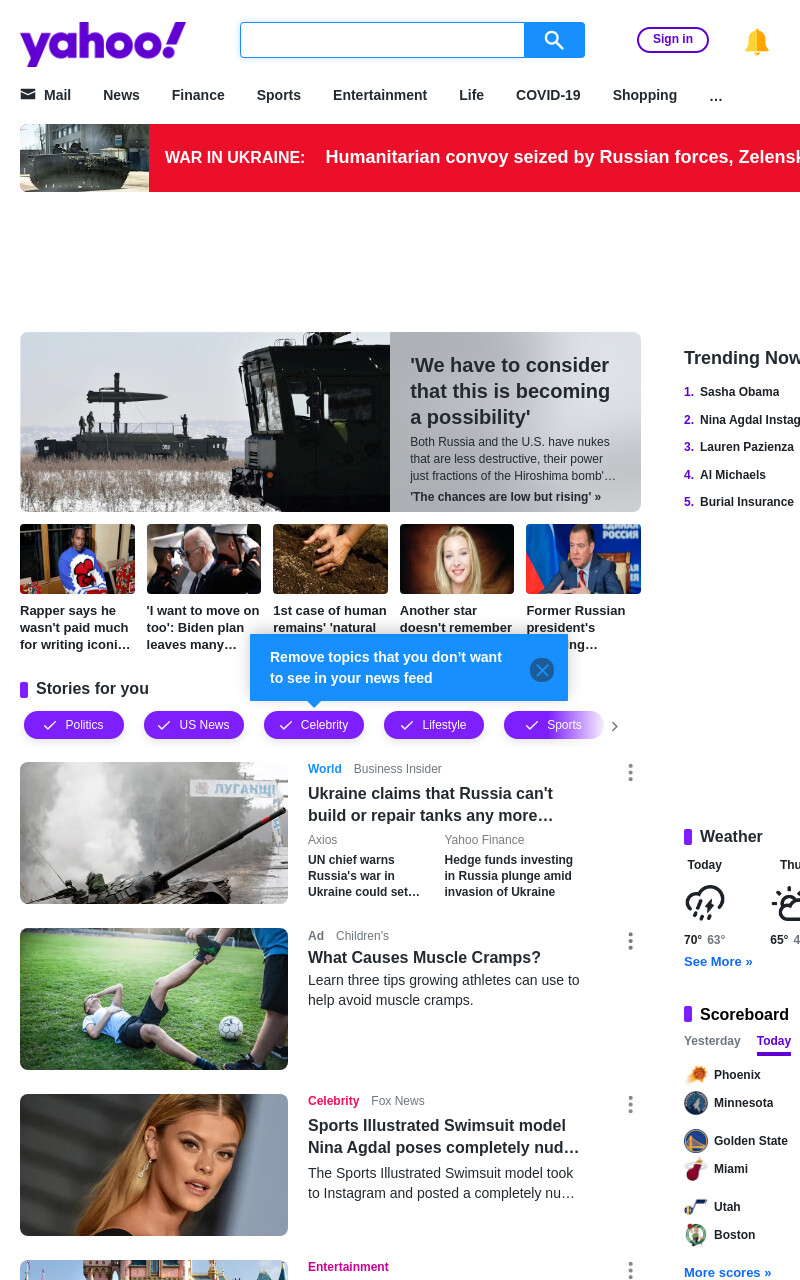Open Sasha Obama trending topic
Image resolution: width=800 pixels, height=1280 pixels.
(x=739, y=392)
